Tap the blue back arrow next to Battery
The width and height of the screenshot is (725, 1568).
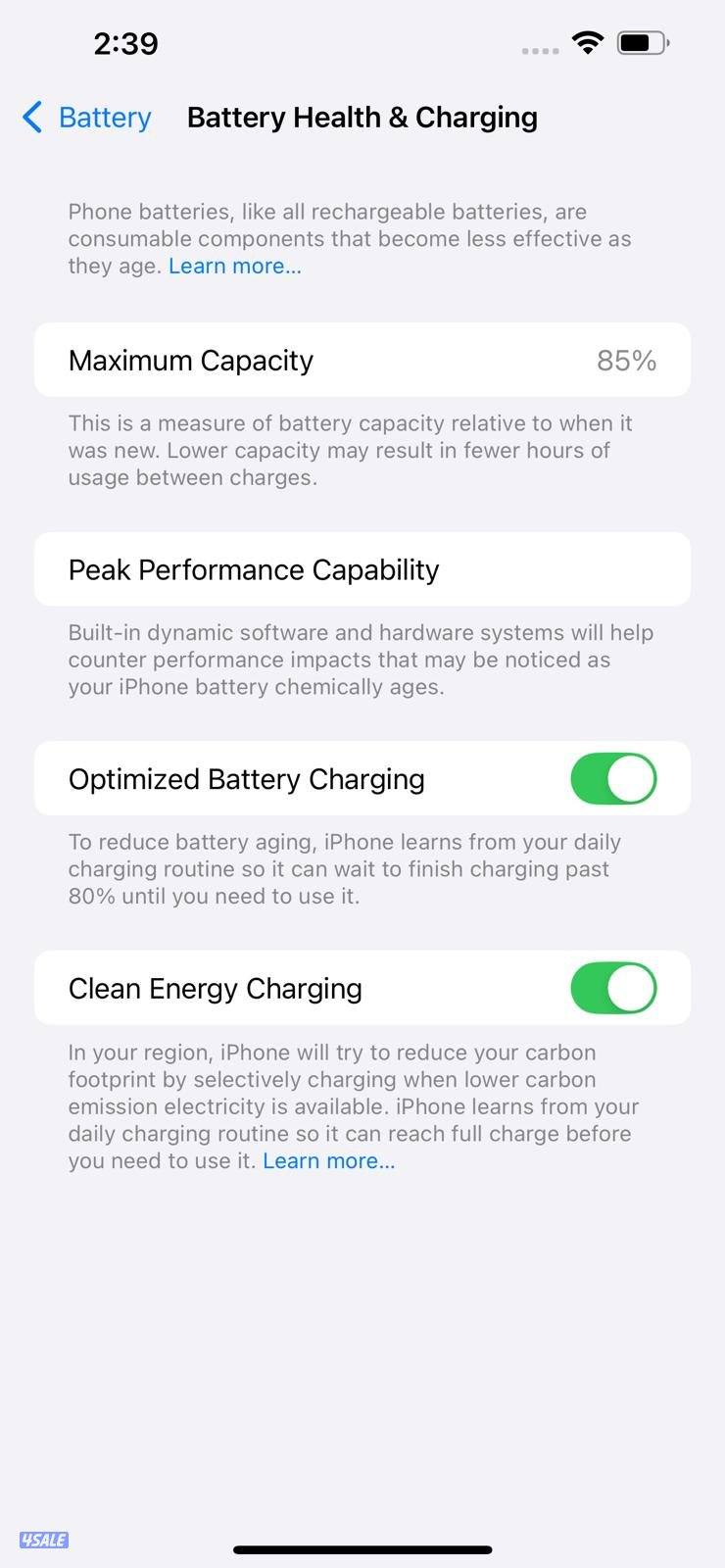pyautogui.click(x=32, y=117)
